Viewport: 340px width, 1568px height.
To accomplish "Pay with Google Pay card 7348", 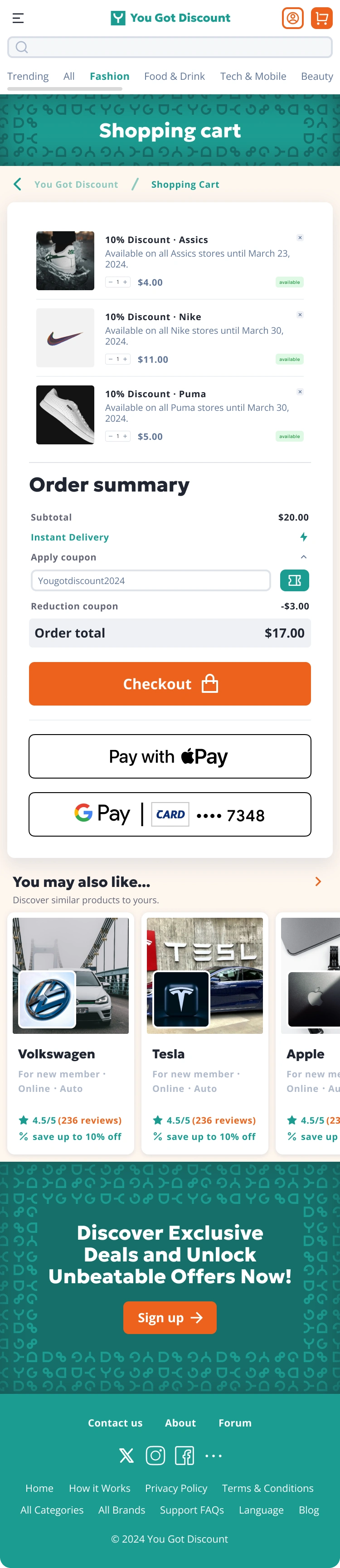I will point(170,814).
